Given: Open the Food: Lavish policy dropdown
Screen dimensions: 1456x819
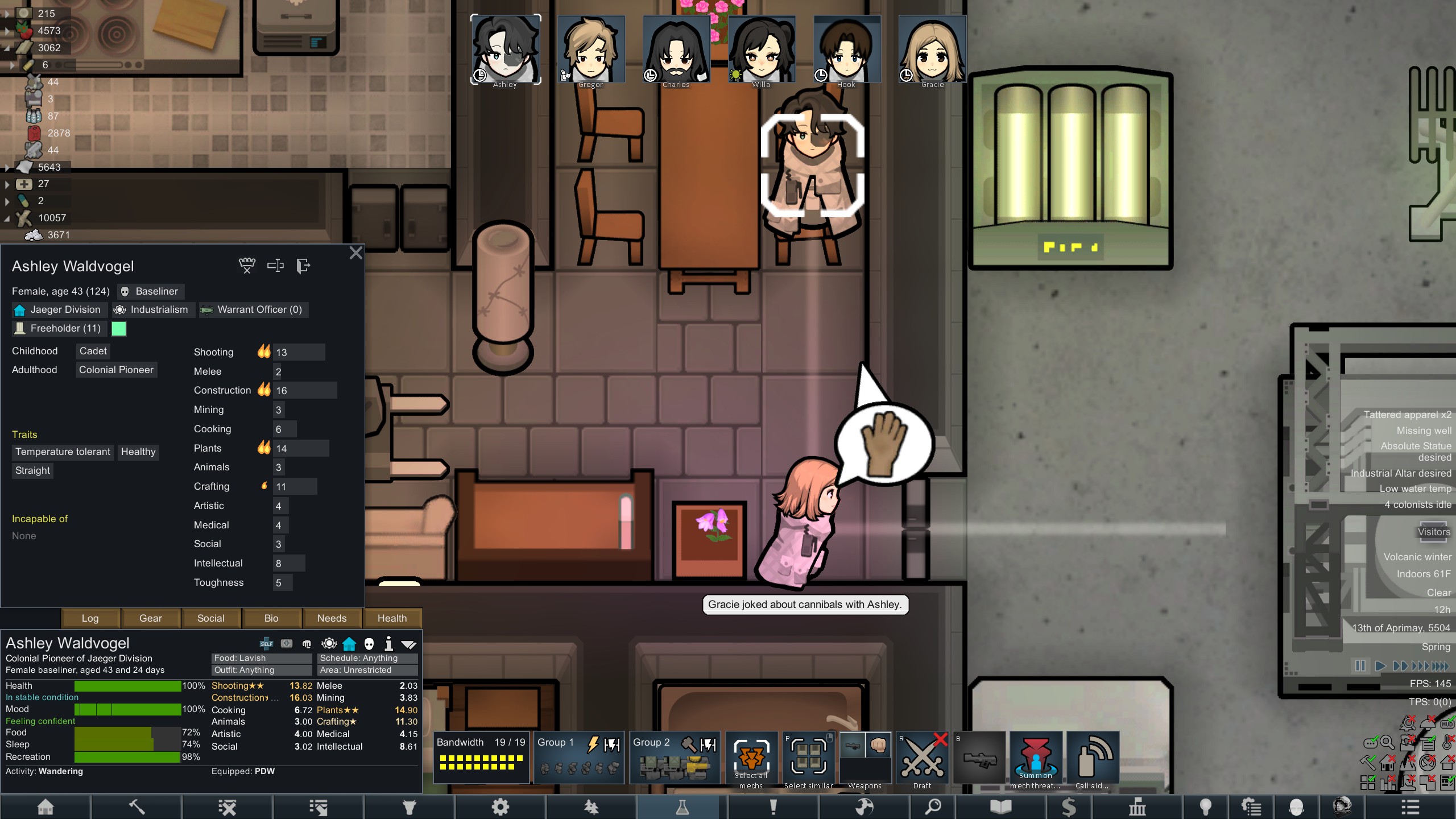Looking at the screenshot, I should click(x=261, y=658).
